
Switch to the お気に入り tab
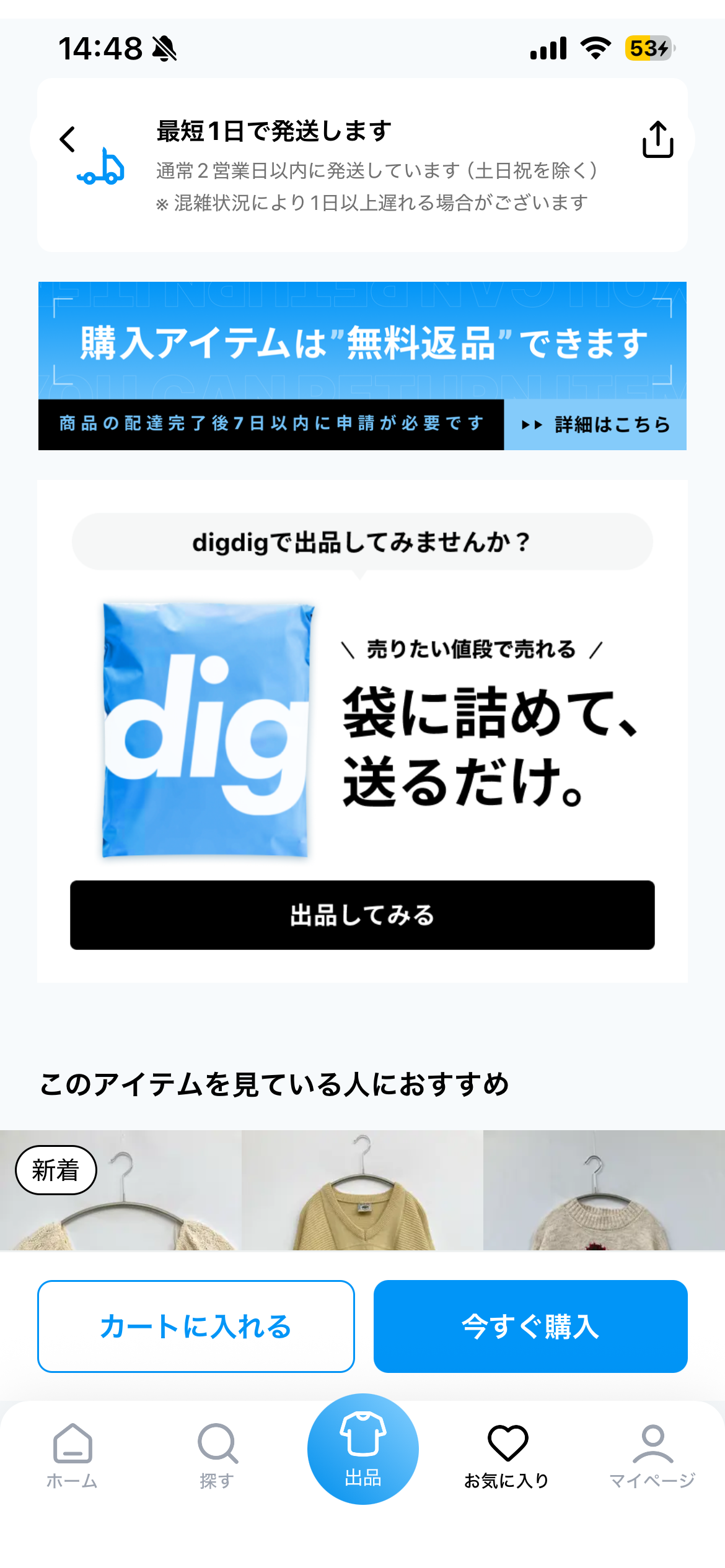[x=507, y=1455]
